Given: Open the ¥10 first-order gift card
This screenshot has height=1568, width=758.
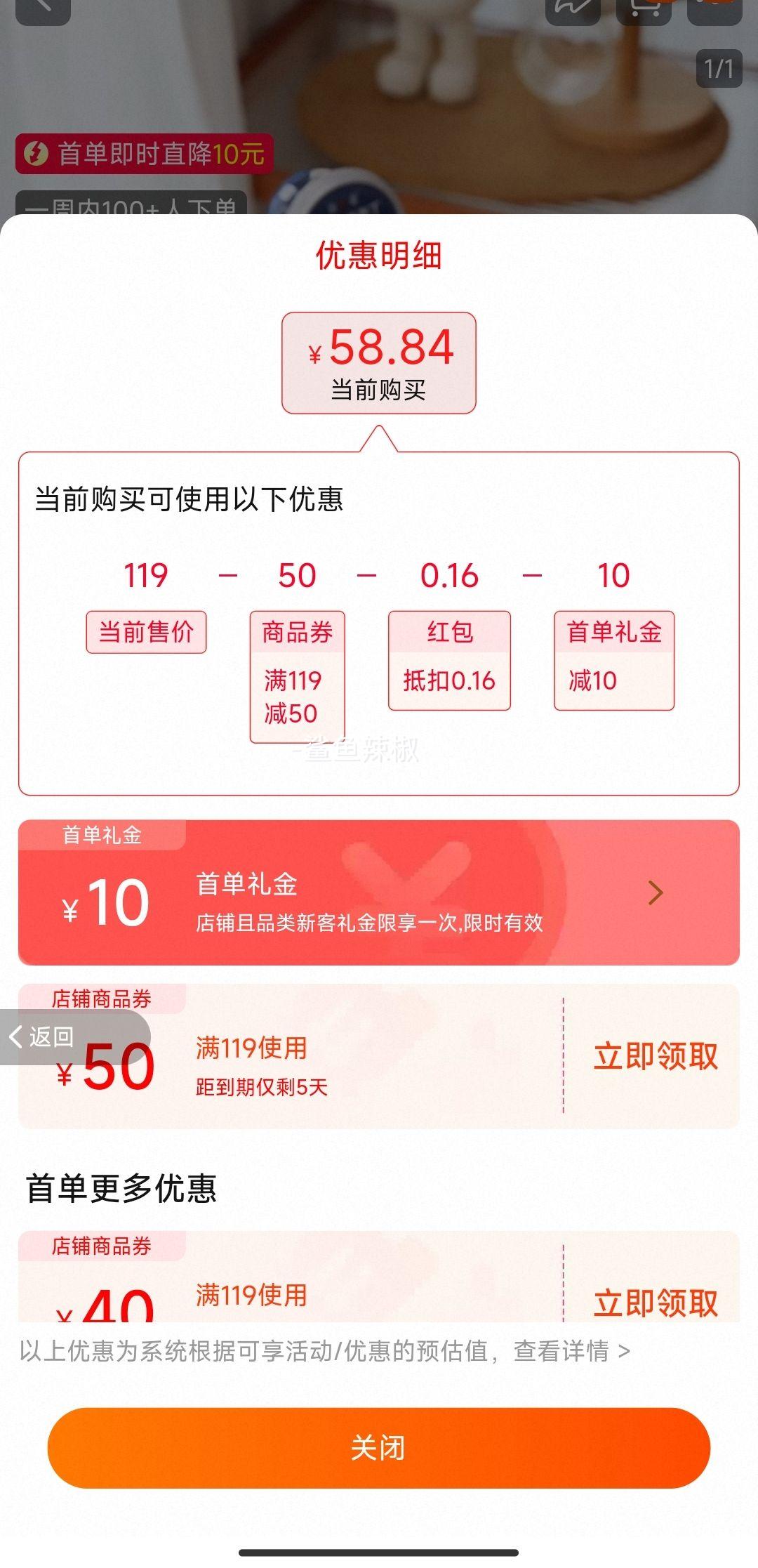Looking at the screenshot, I should (x=378, y=892).
